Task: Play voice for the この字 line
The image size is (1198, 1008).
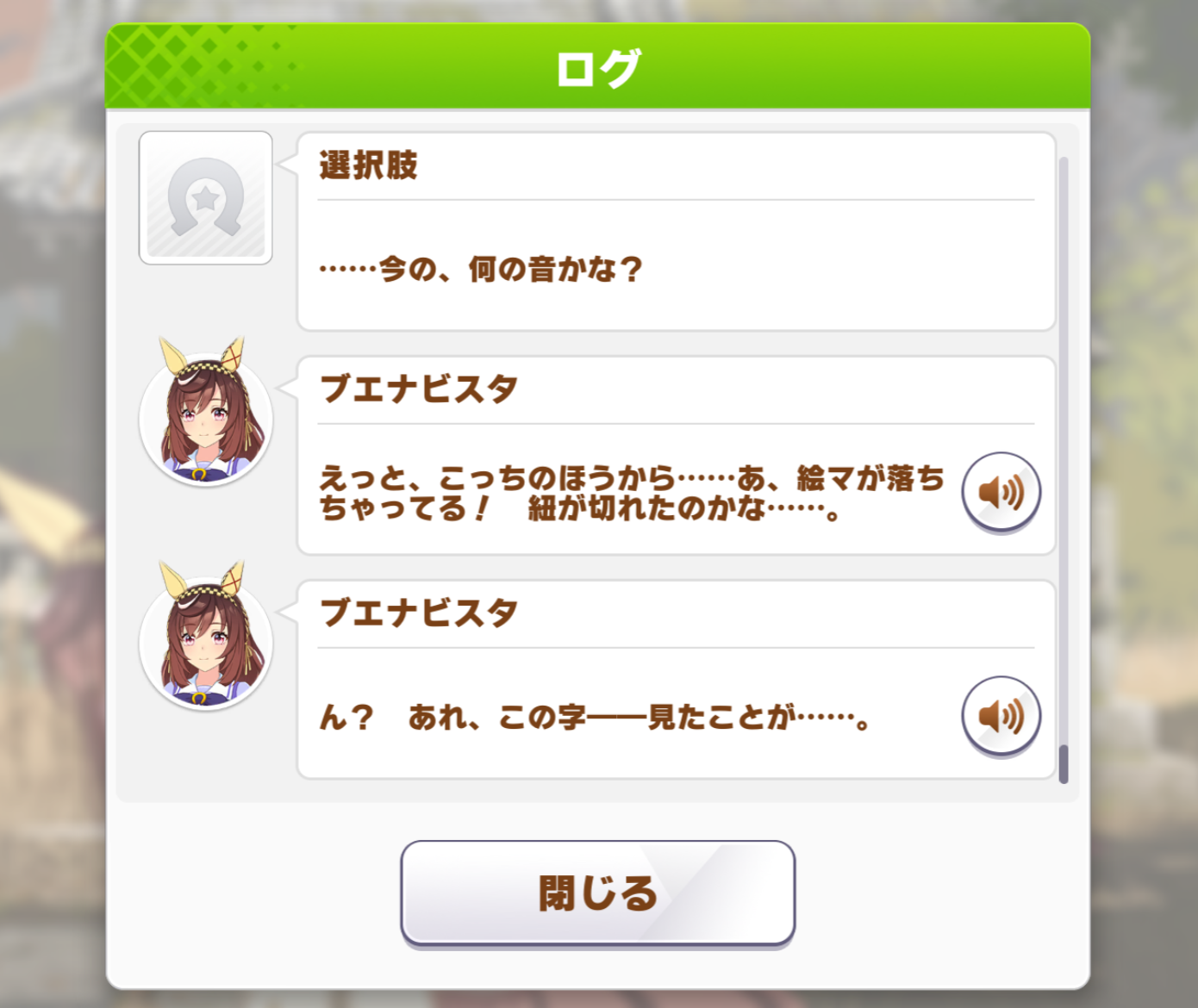Action: tap(1001, 716)
